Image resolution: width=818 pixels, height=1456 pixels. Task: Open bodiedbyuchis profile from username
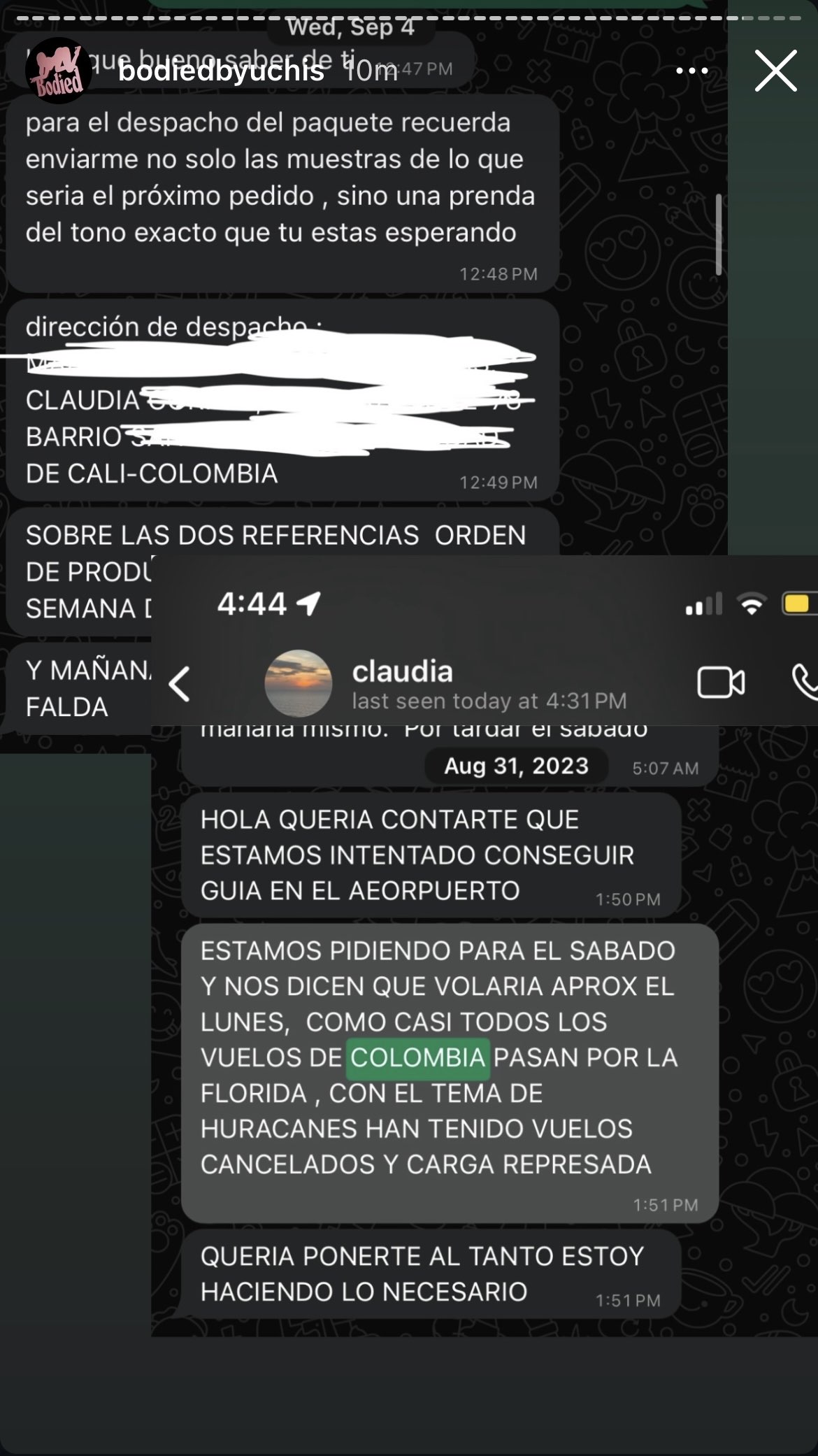[x=221, y=71]
